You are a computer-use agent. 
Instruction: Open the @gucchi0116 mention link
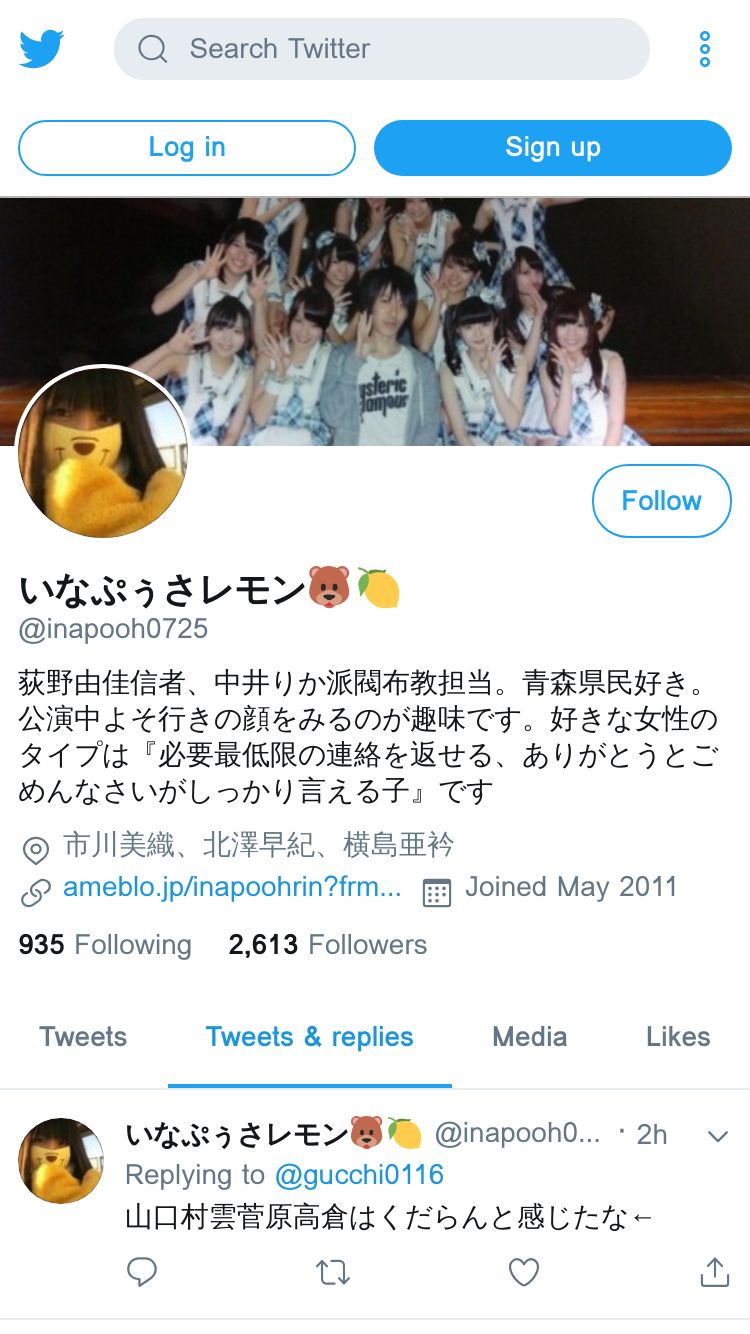point(359,1174)
